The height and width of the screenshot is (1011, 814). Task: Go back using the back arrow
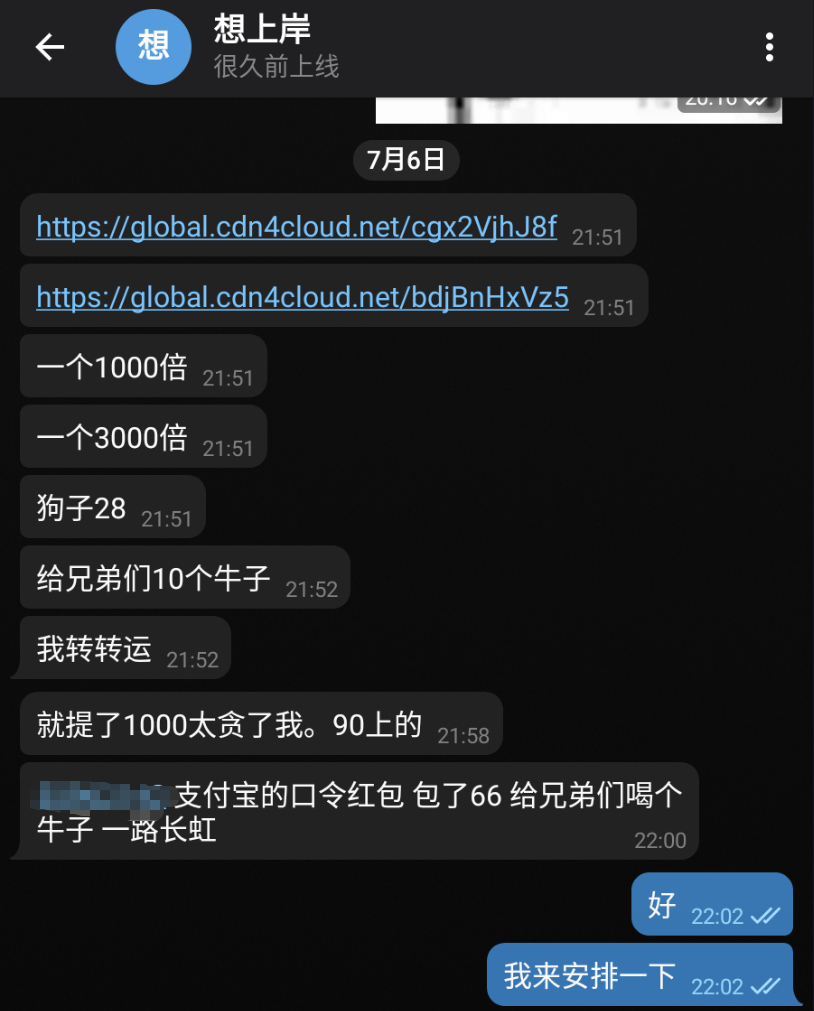(x=49, y=47)
